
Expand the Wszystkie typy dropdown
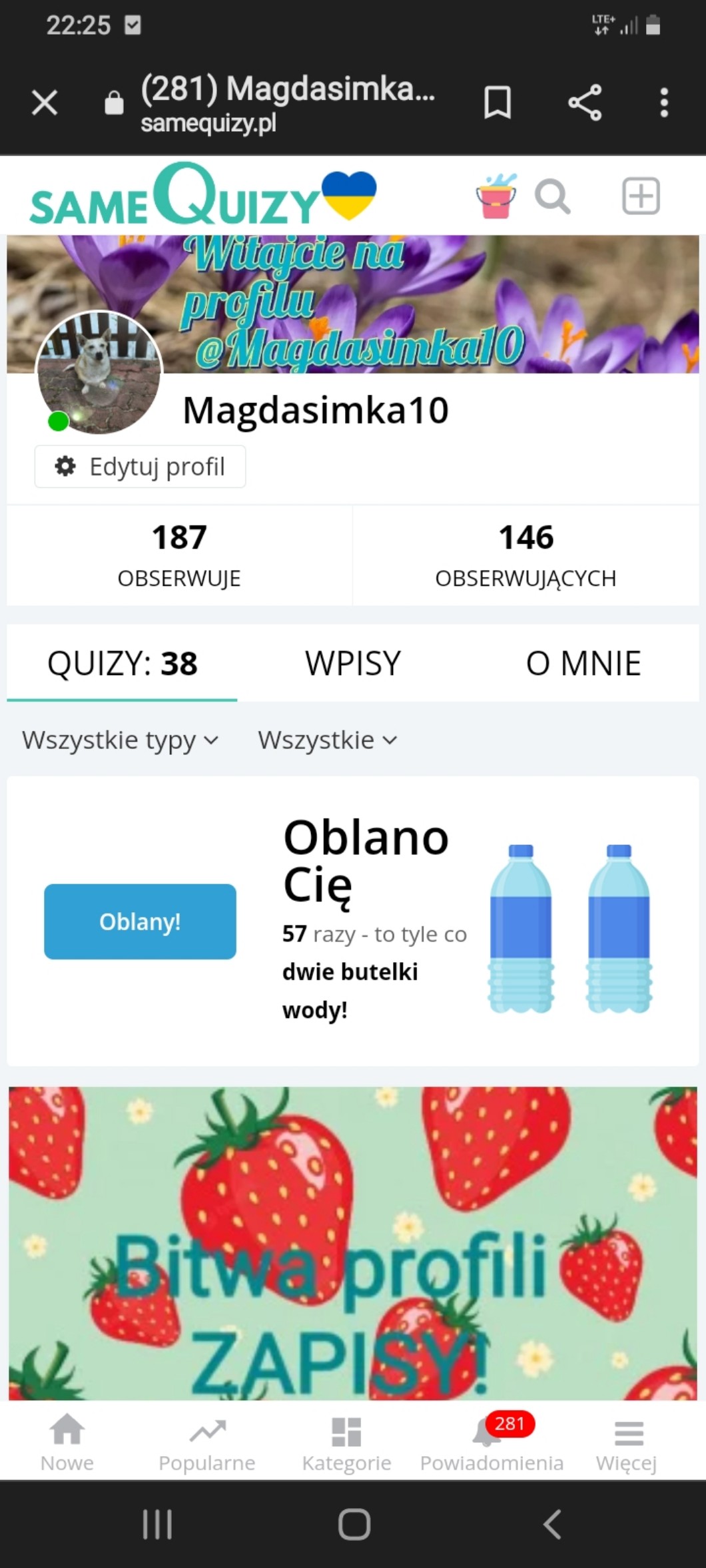tap(120, 740)
